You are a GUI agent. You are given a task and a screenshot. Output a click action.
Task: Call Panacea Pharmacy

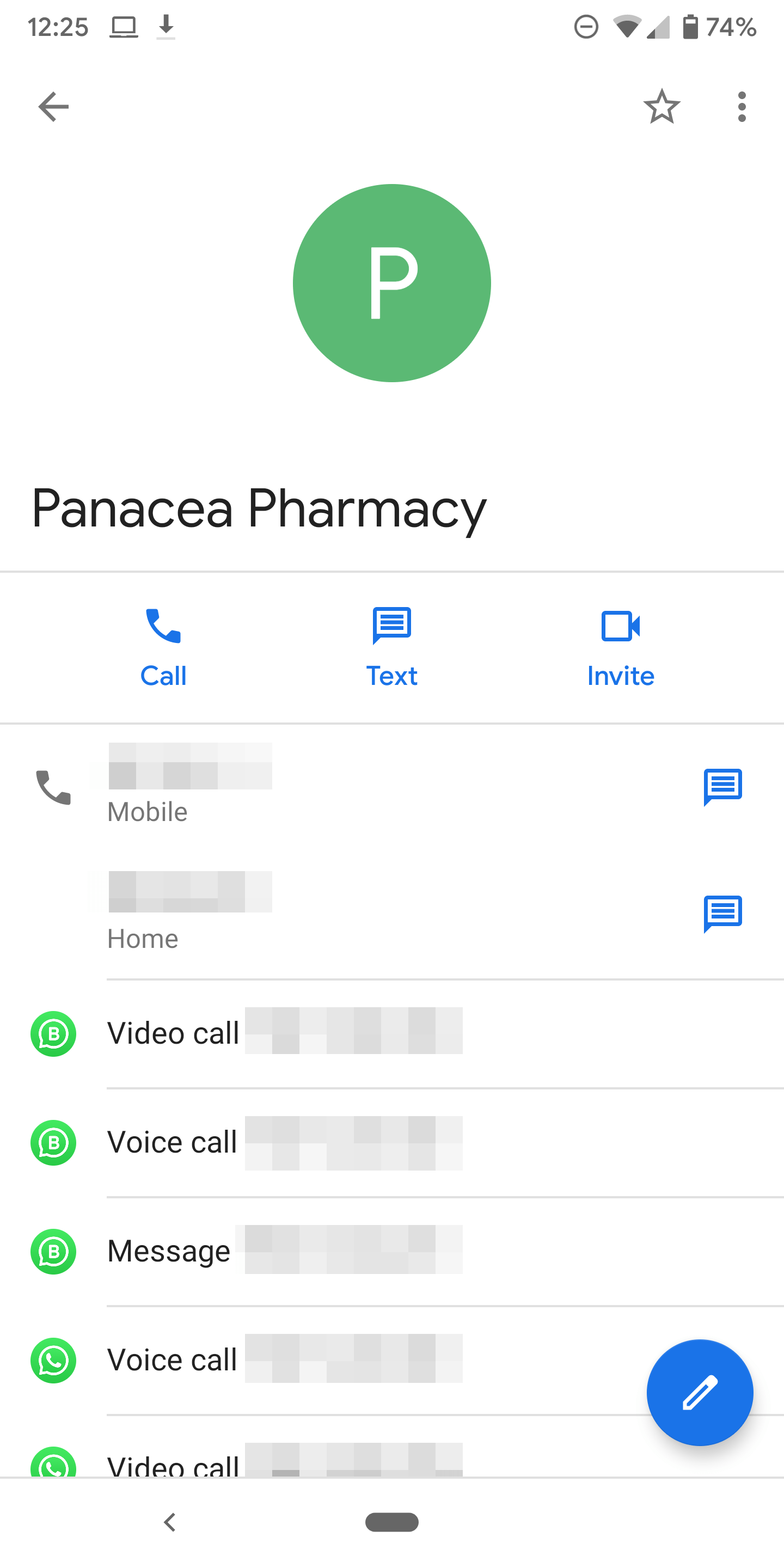tap(163, 648)
